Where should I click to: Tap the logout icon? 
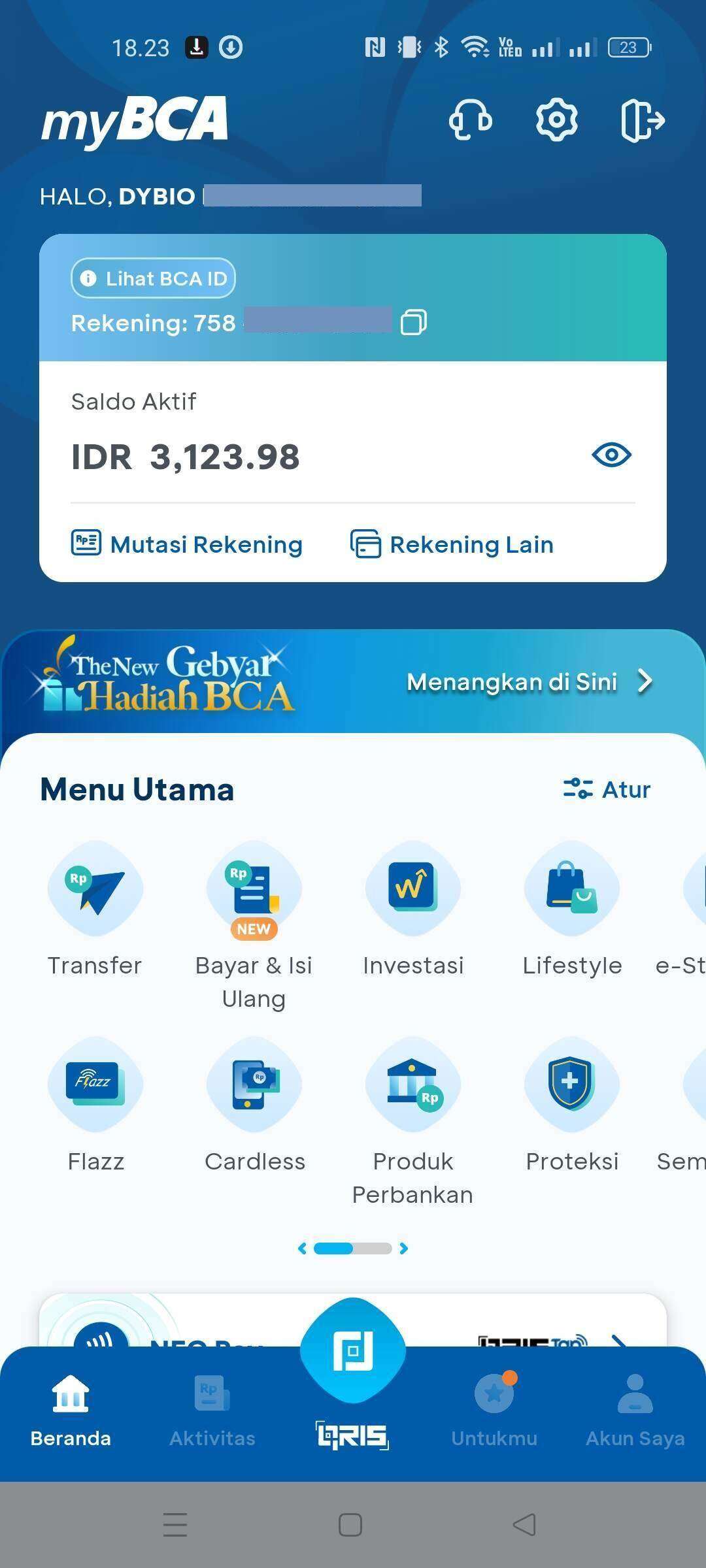(x=642, y=120)
